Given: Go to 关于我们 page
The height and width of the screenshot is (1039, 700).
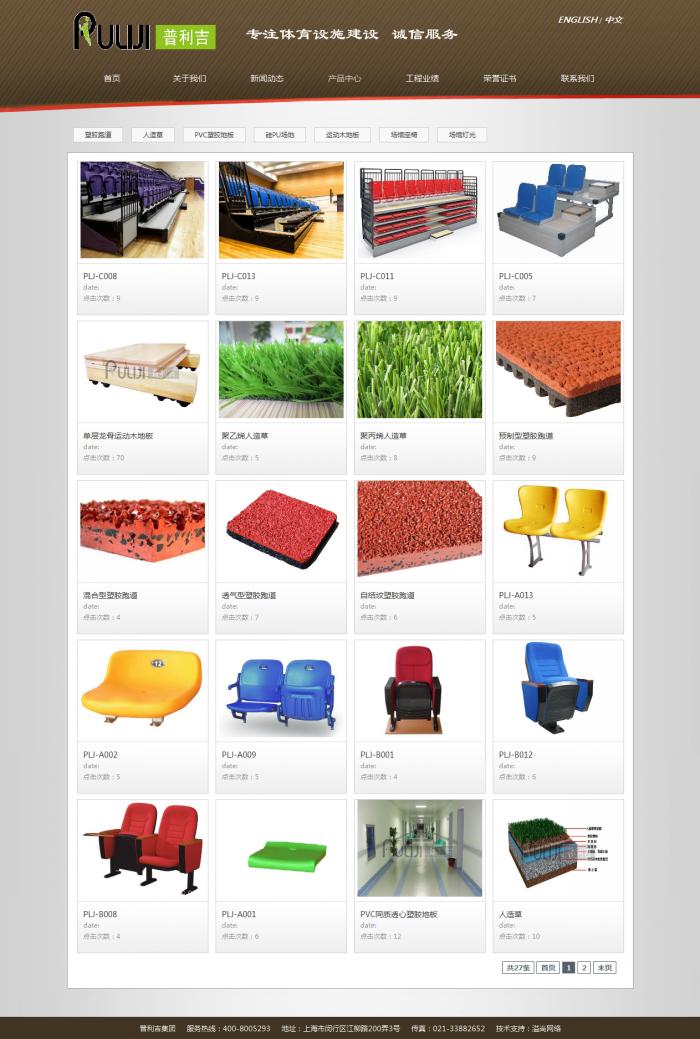Looking at the screenshot, I should 189,78.
